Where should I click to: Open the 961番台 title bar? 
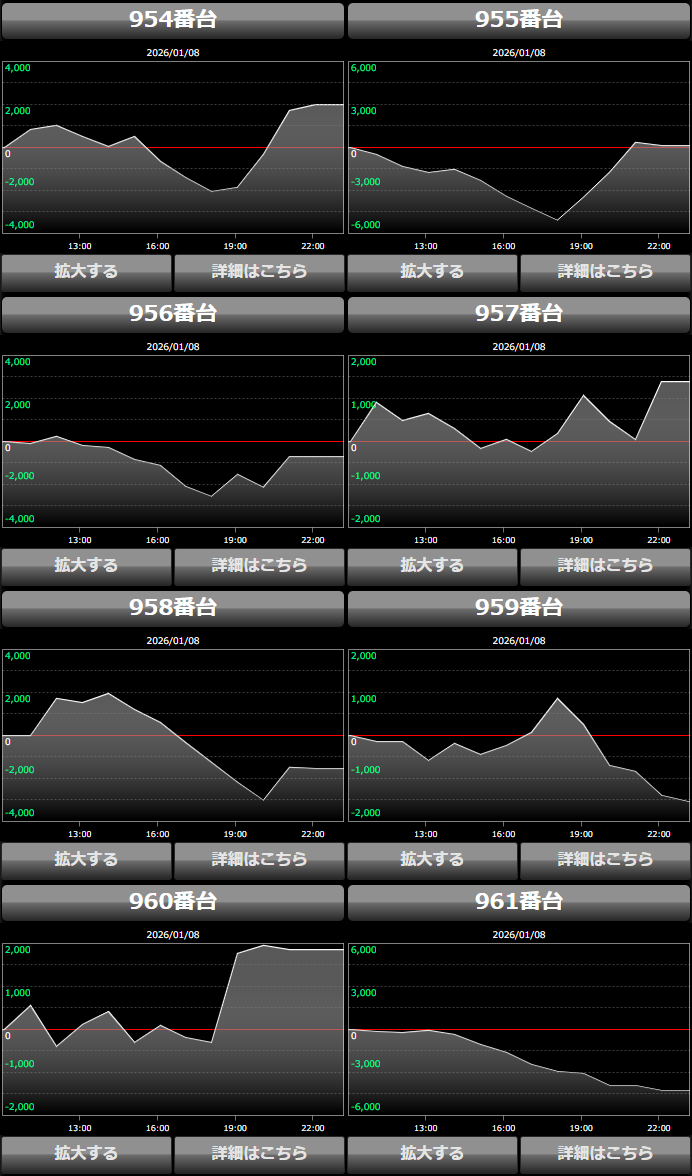pos(519,902)
